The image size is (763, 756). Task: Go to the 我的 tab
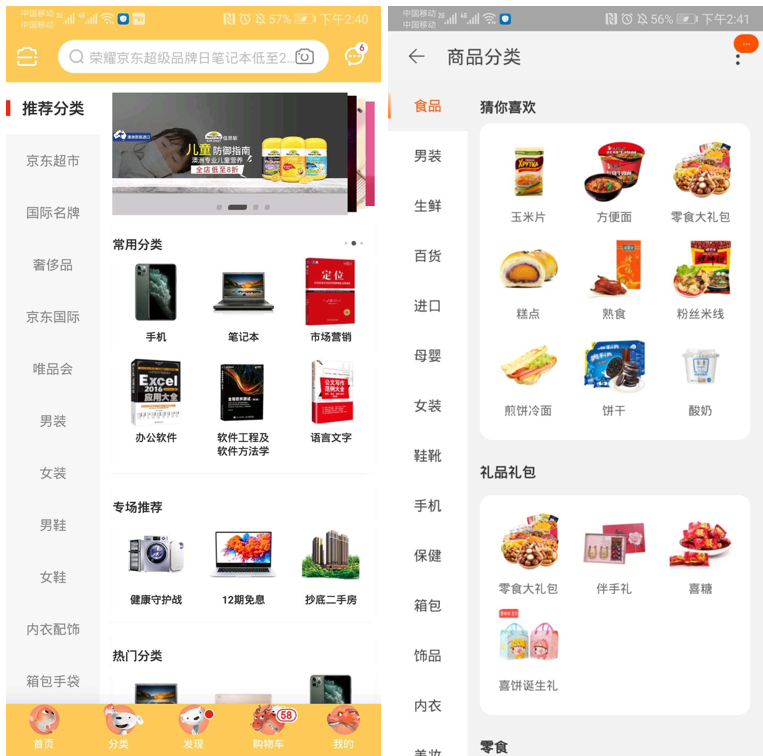pos(343,727)
